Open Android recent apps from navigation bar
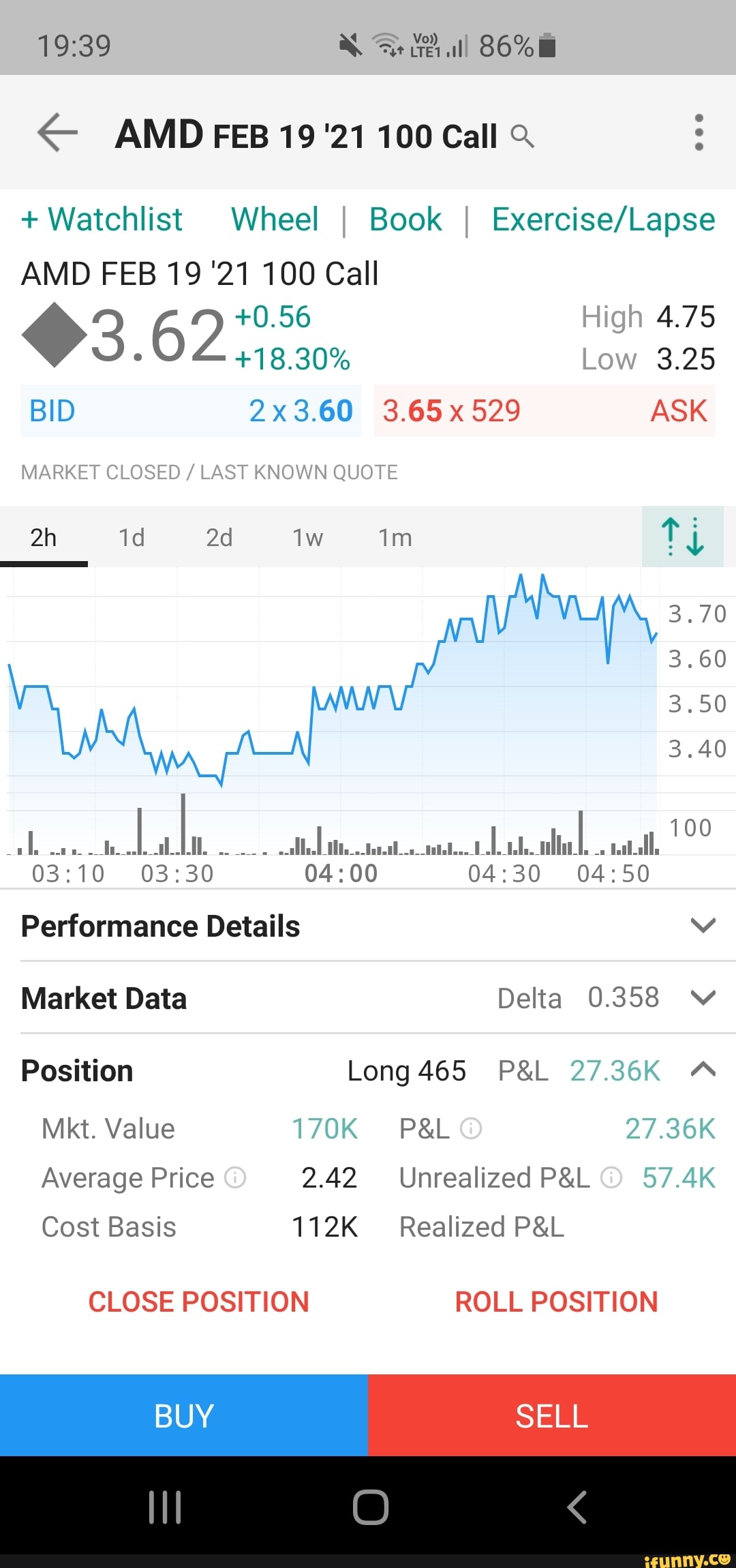 coord(165,1507)
